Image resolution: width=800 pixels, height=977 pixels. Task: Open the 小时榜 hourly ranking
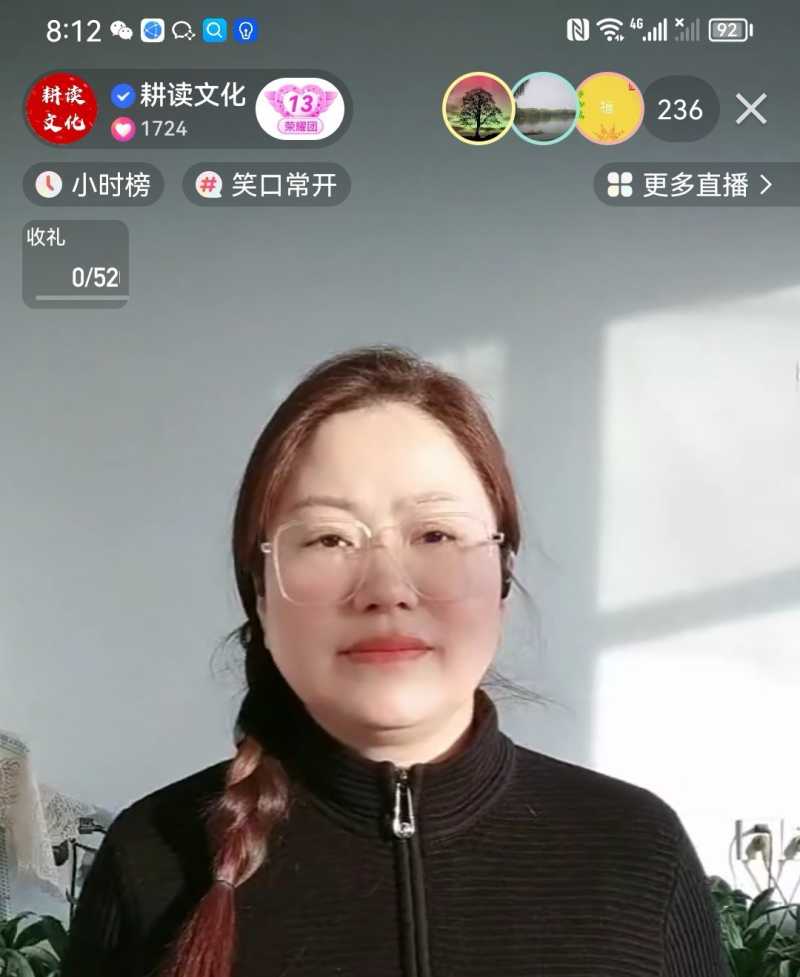click(x=94, y=185)
